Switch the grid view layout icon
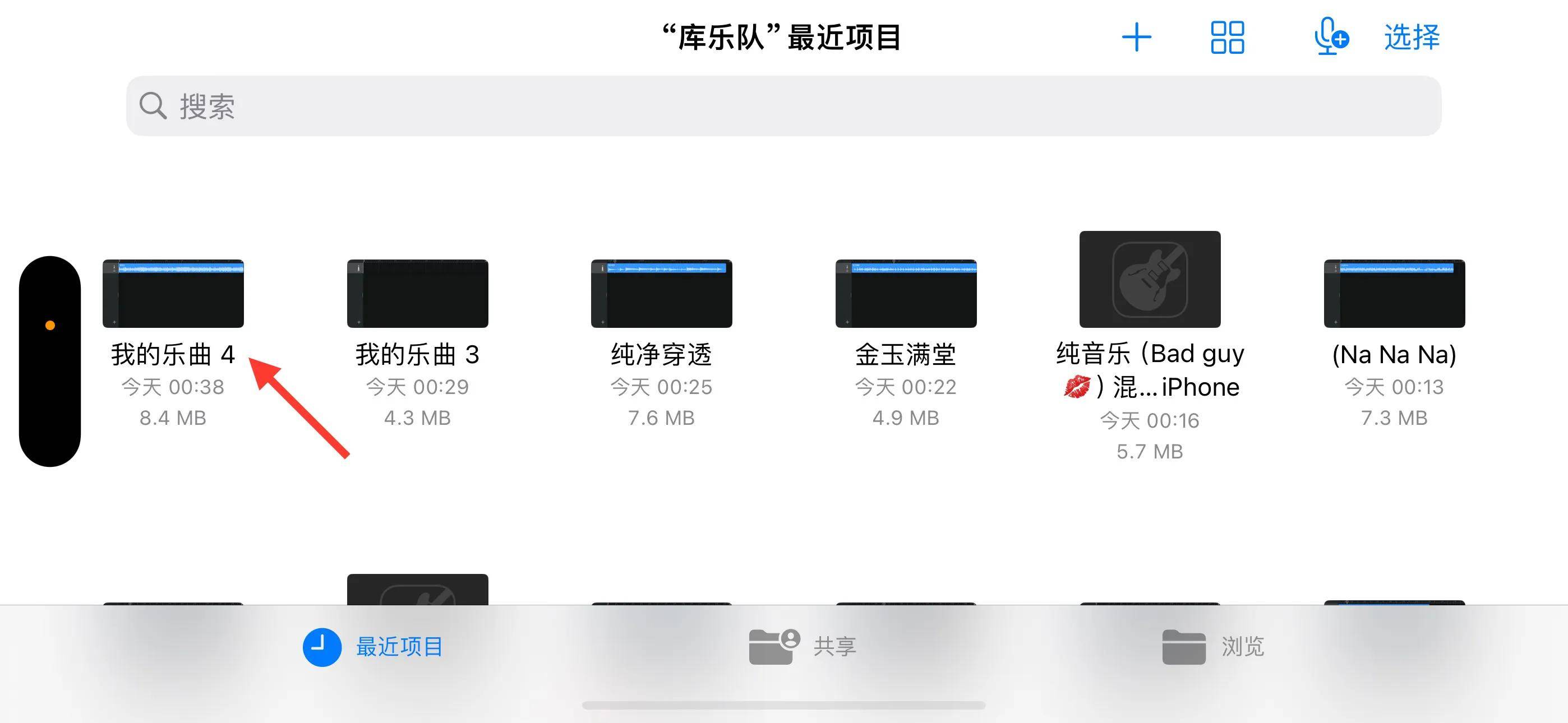 1227,37
